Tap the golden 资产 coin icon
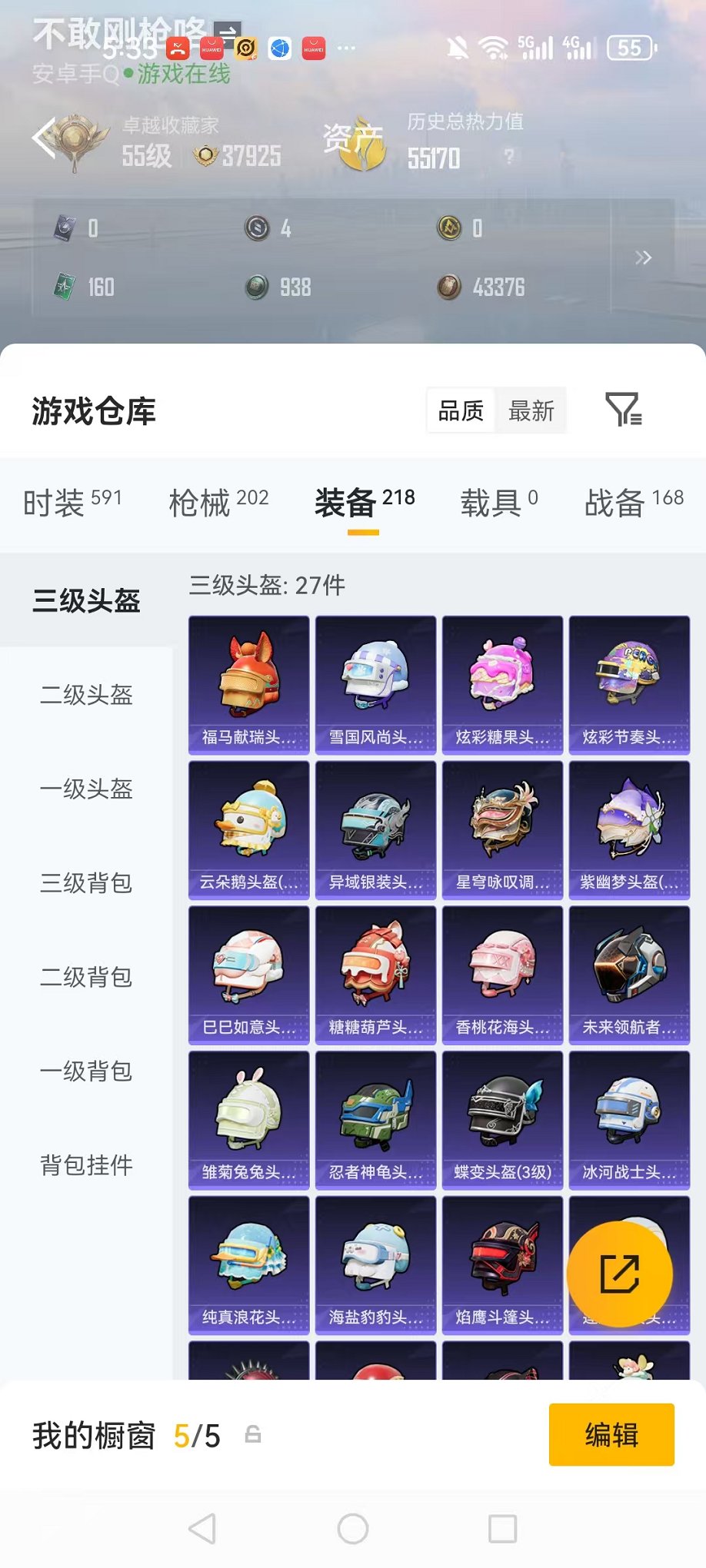The width and height of the screenshot is (706, 1568). 358,142
